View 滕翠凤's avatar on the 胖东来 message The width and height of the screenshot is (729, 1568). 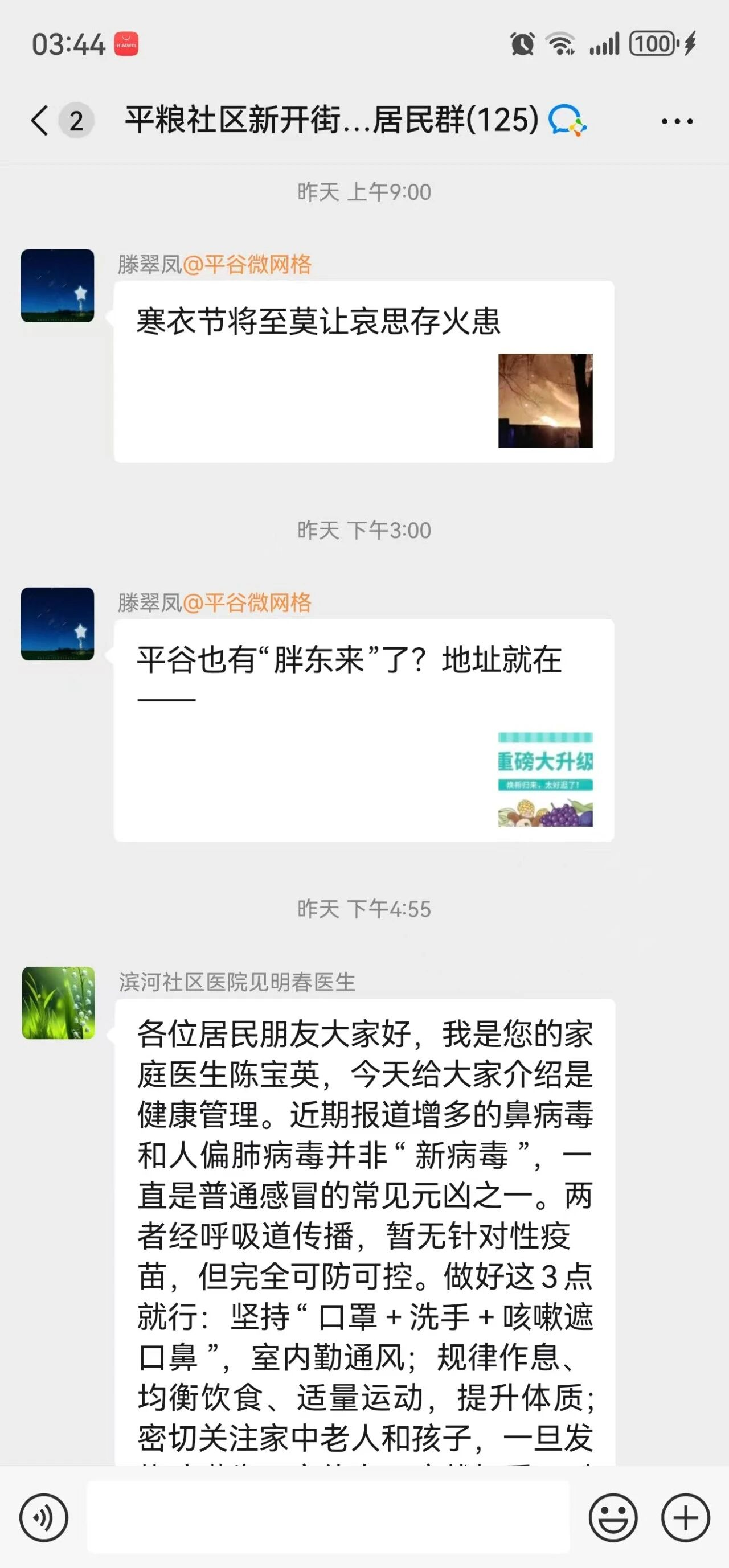click(x=58, y=624)
